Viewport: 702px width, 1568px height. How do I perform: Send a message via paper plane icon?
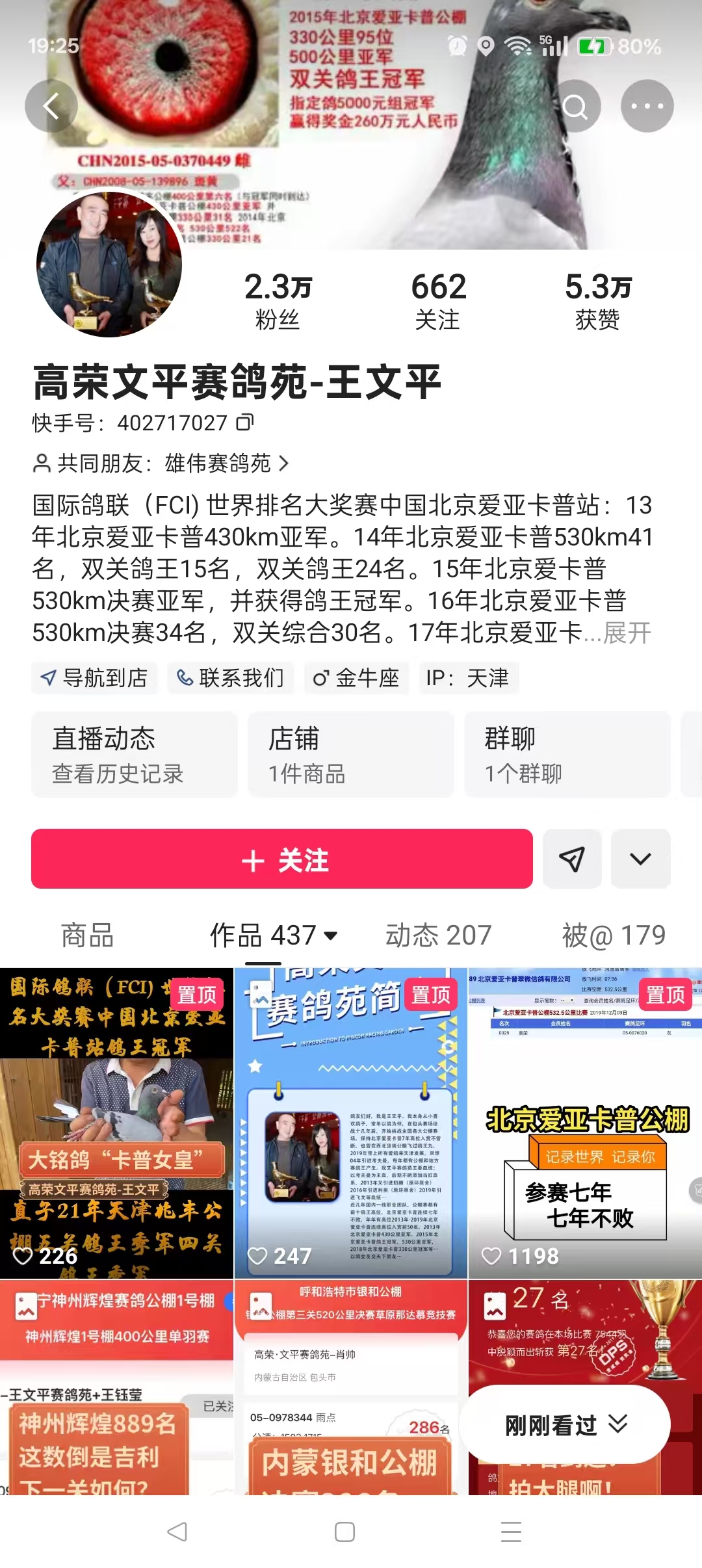point(572,859)
